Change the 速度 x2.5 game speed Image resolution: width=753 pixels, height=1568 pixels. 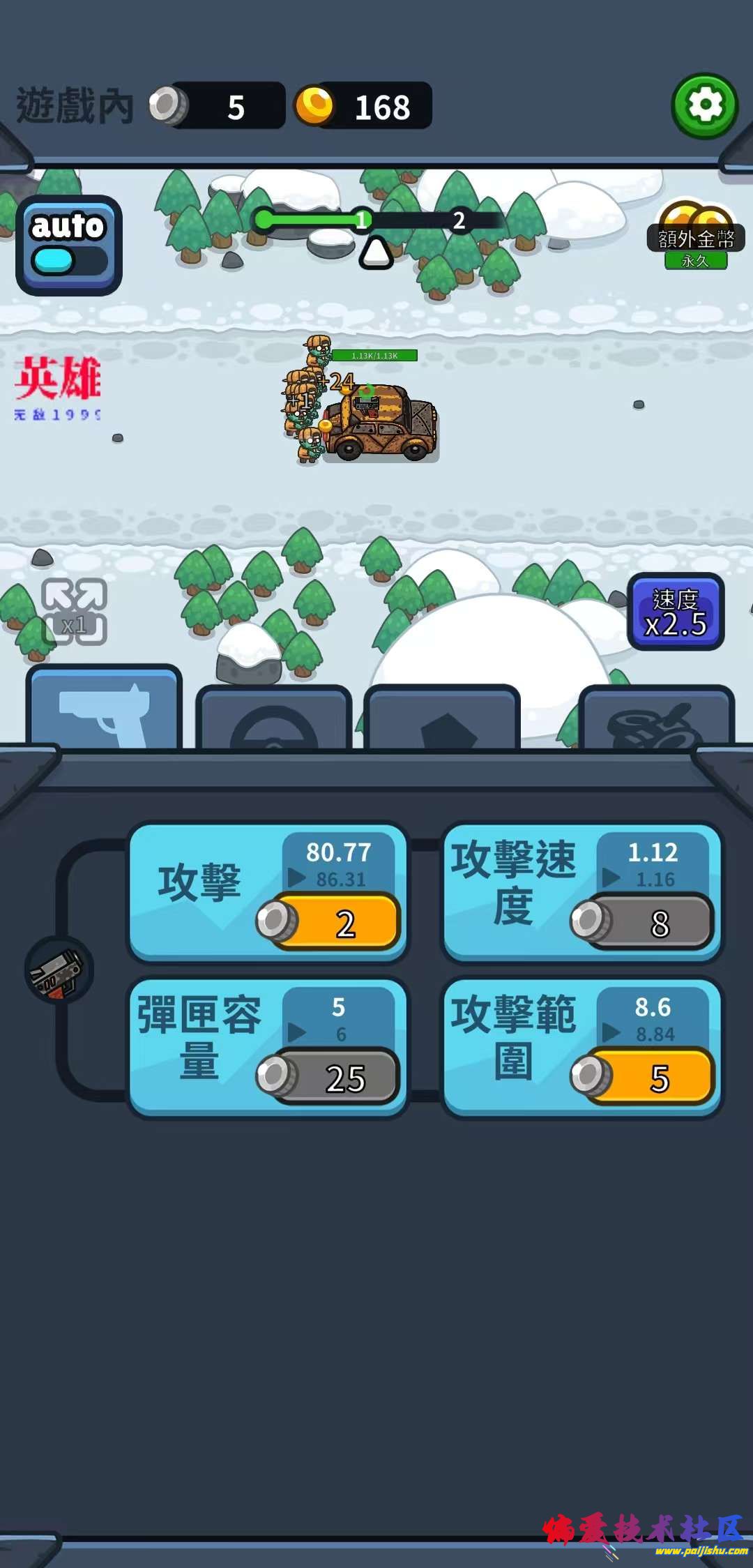676,612
